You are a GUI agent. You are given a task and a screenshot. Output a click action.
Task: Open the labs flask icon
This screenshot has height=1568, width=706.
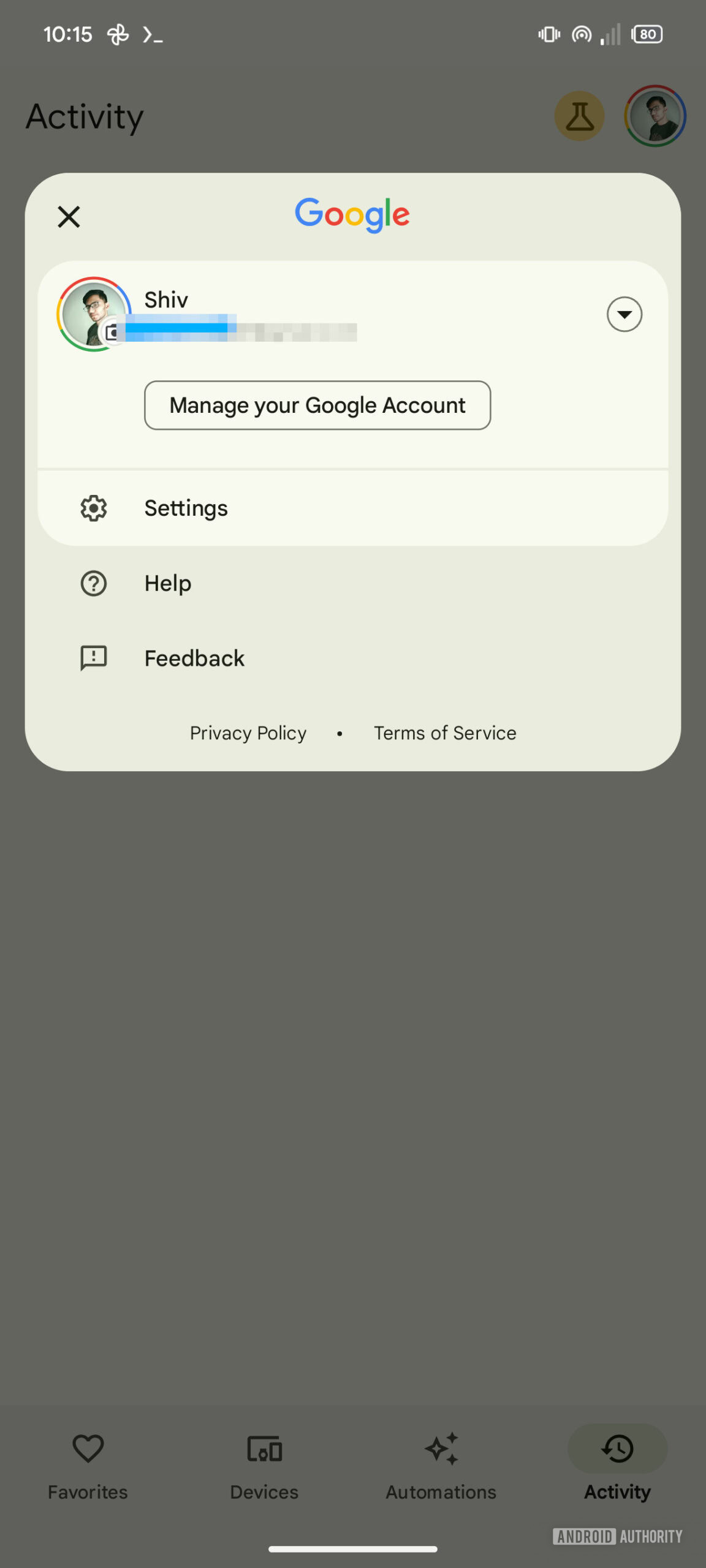(x=579, y=116)
